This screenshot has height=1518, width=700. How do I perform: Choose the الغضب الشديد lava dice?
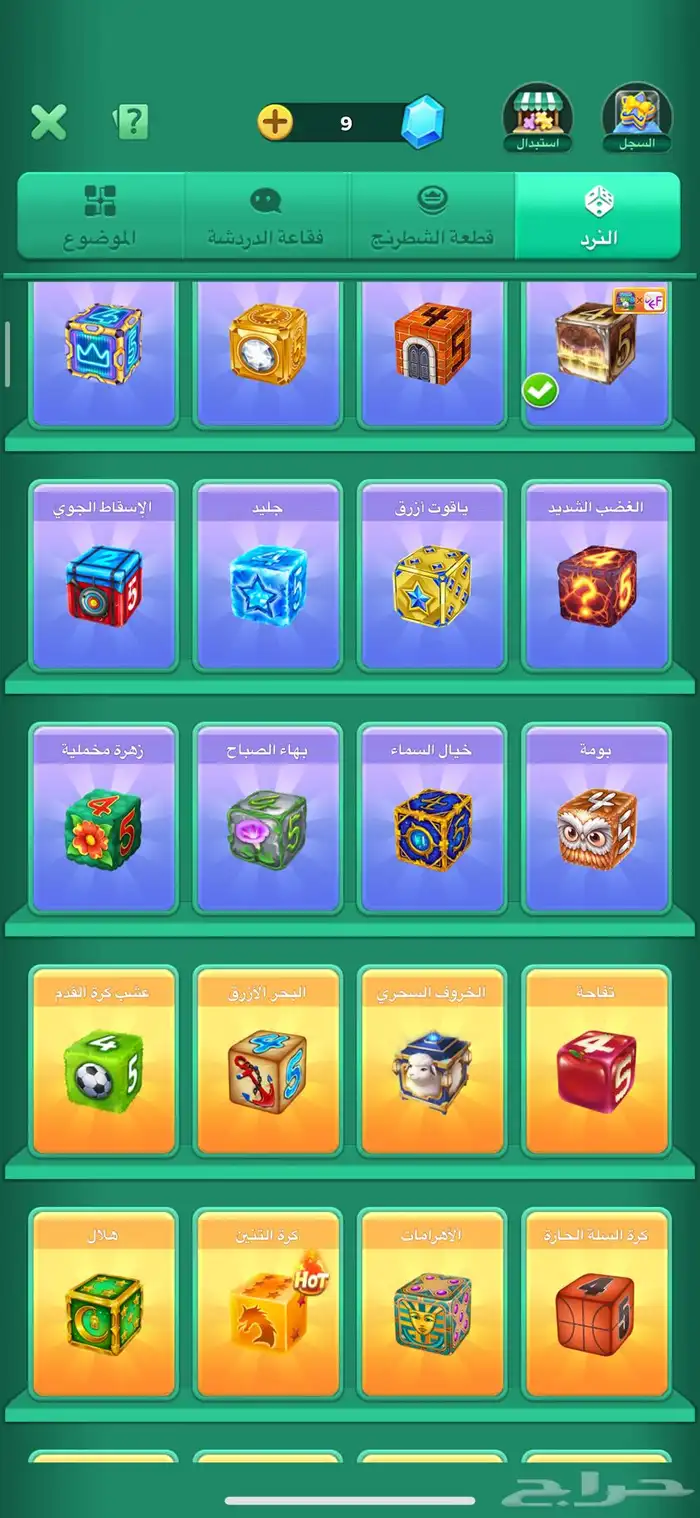tap(597, 585)
